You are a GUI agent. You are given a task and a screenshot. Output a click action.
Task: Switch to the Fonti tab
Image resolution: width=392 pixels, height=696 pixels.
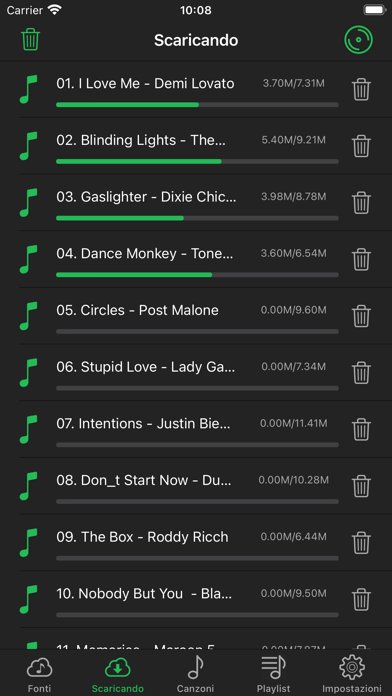(40, 675)
